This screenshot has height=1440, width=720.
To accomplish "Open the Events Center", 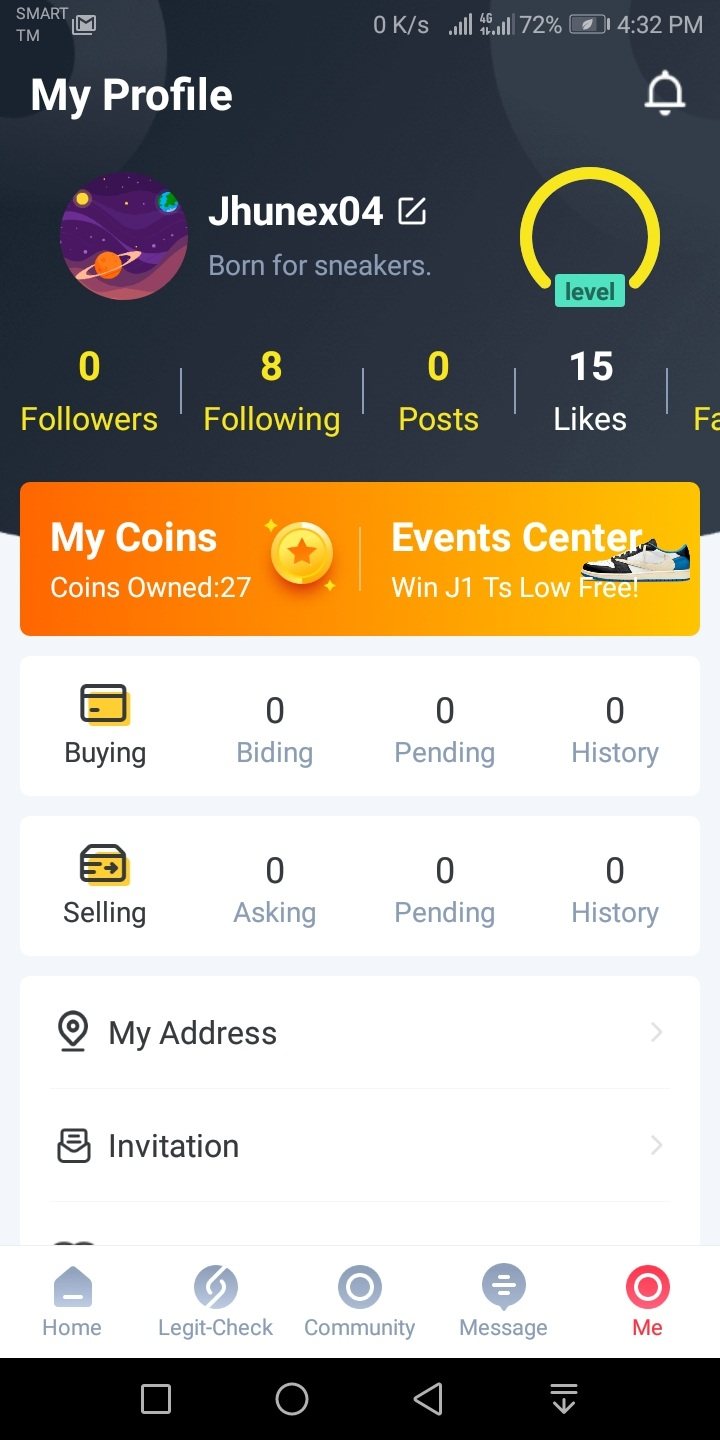I will 530,559.
